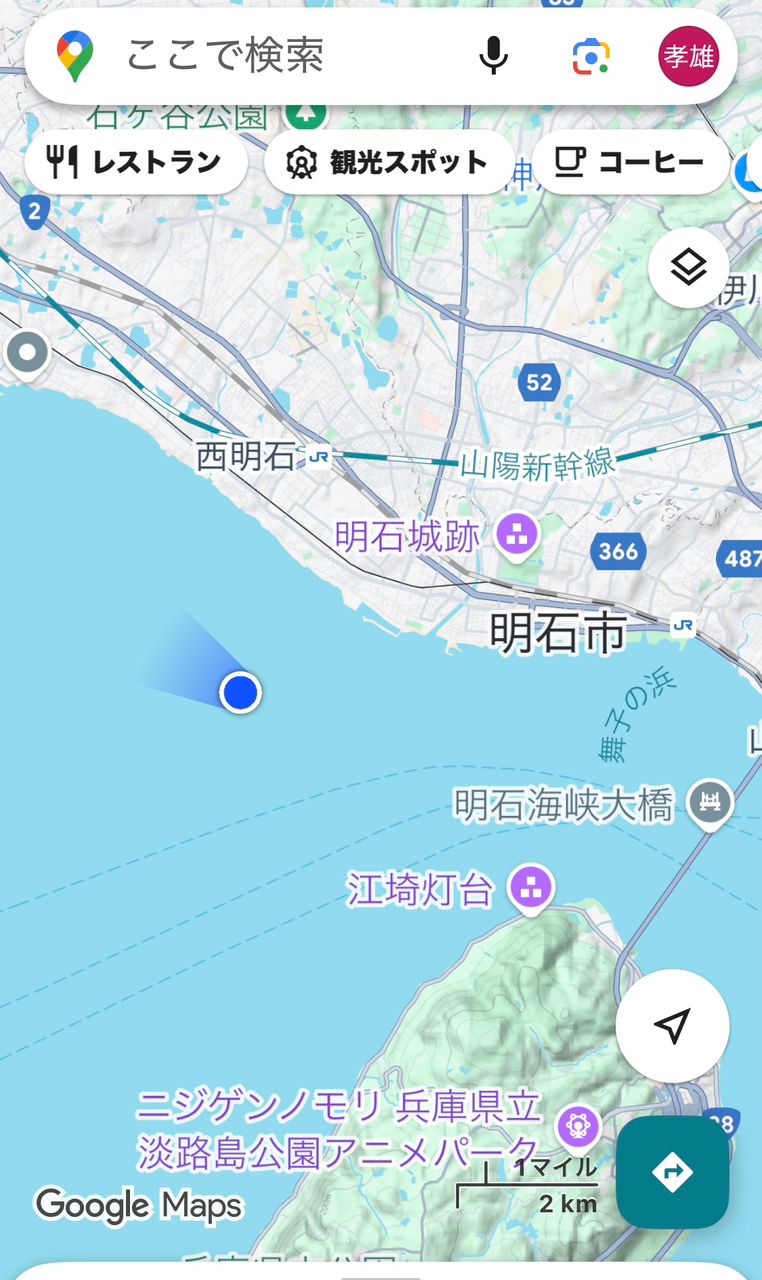Open the map layers picker
This screenshot has height=1280, width=762.
tap(687, 267)
